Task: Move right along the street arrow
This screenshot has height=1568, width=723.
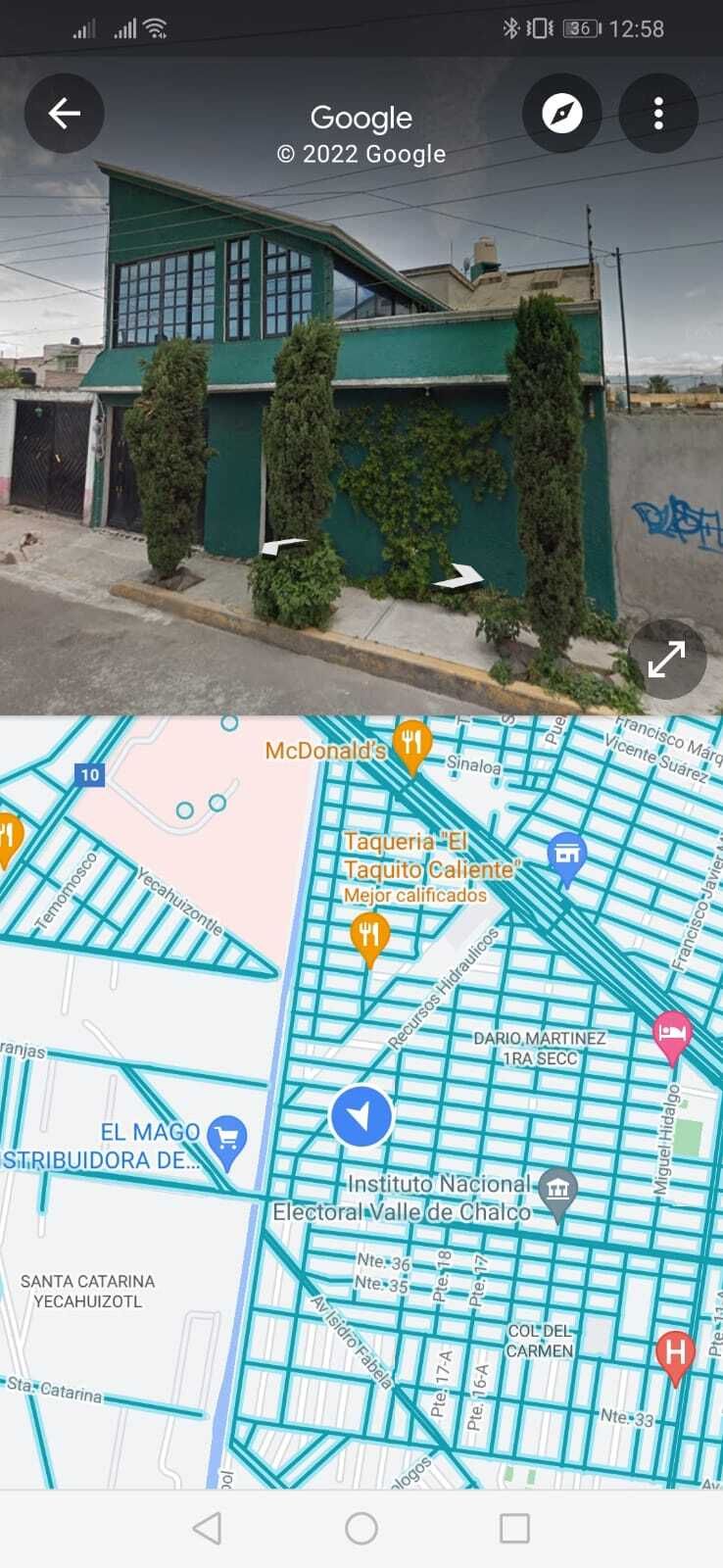Action: pyautogui.click(x=459, y=577)
